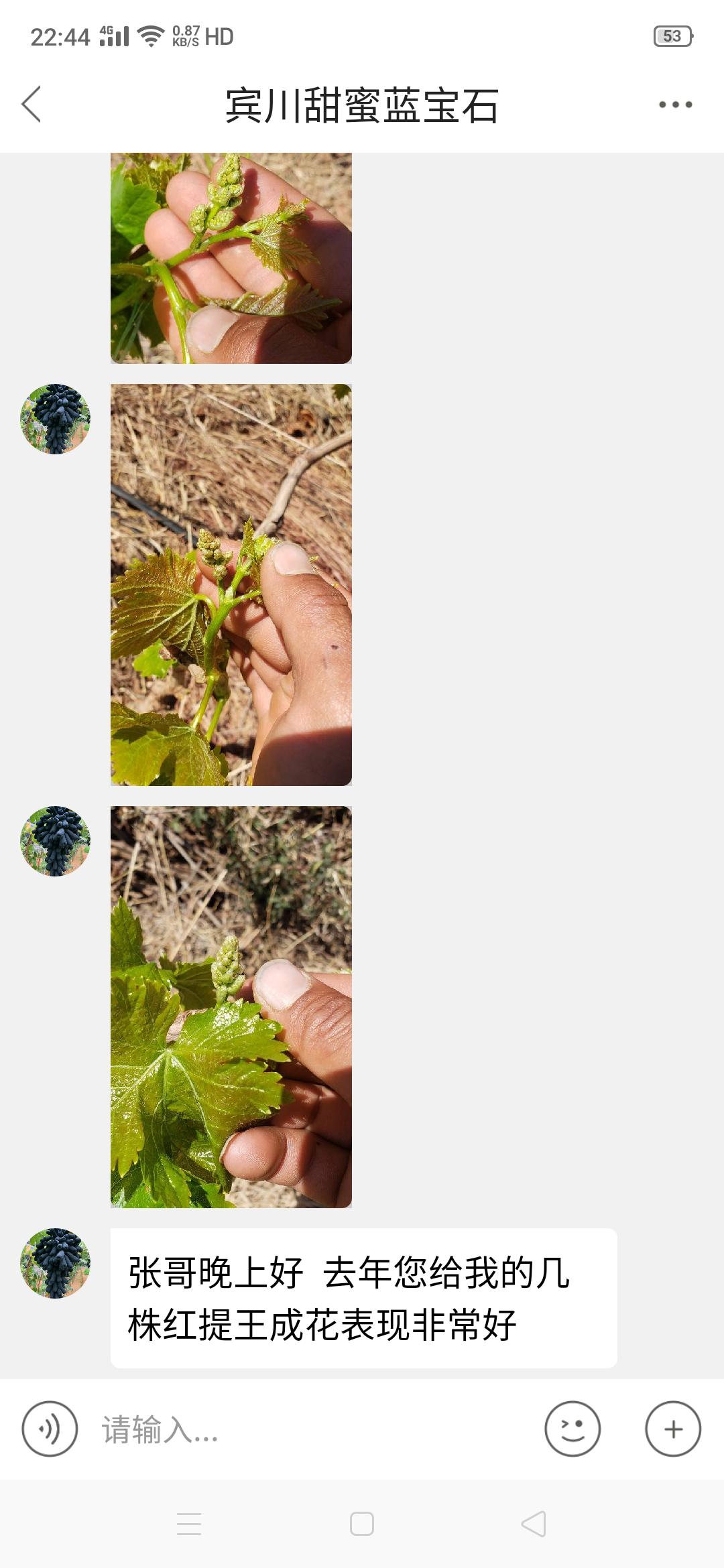Switch to voice message input
The image size is (724, 1568).
coord(50,1429)
